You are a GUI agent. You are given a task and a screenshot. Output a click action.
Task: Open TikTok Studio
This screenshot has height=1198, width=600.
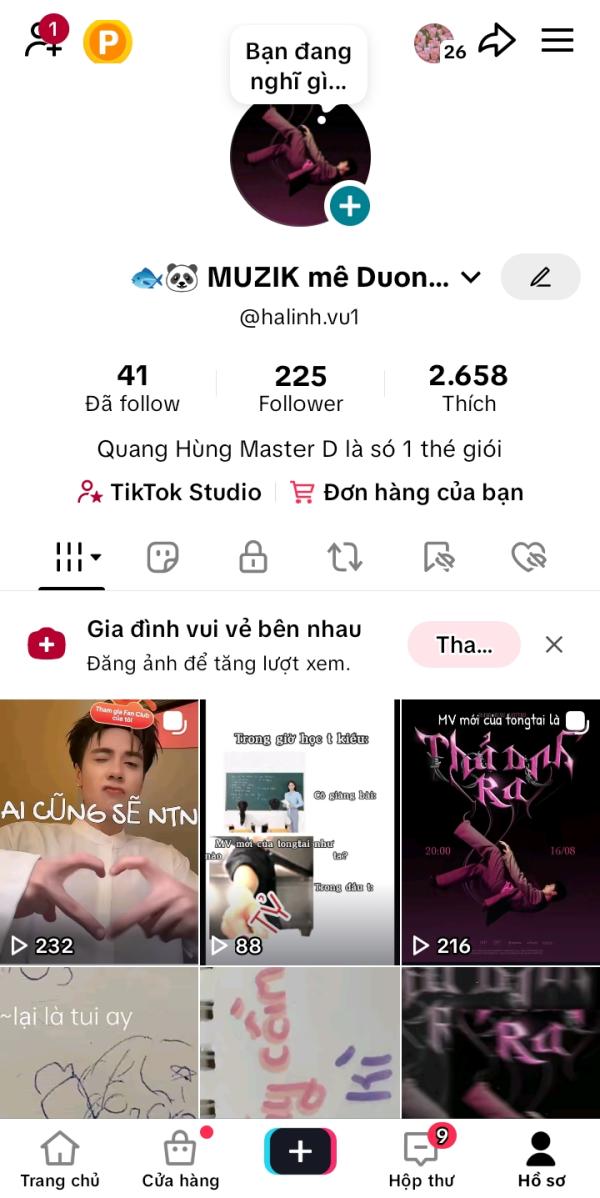pyautogui.click(x=170, y=492)
